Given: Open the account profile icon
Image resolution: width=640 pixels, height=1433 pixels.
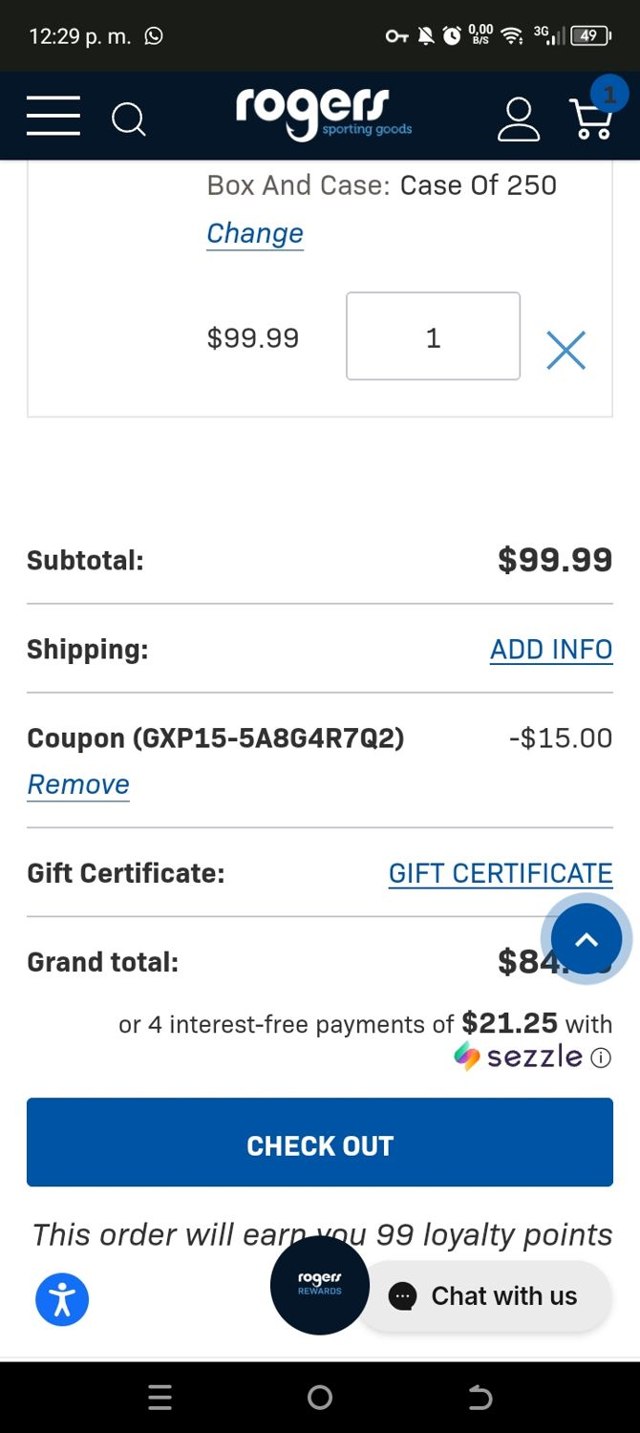Looking at the screenshot, I should pyautogui.click(x=518, y=119).
